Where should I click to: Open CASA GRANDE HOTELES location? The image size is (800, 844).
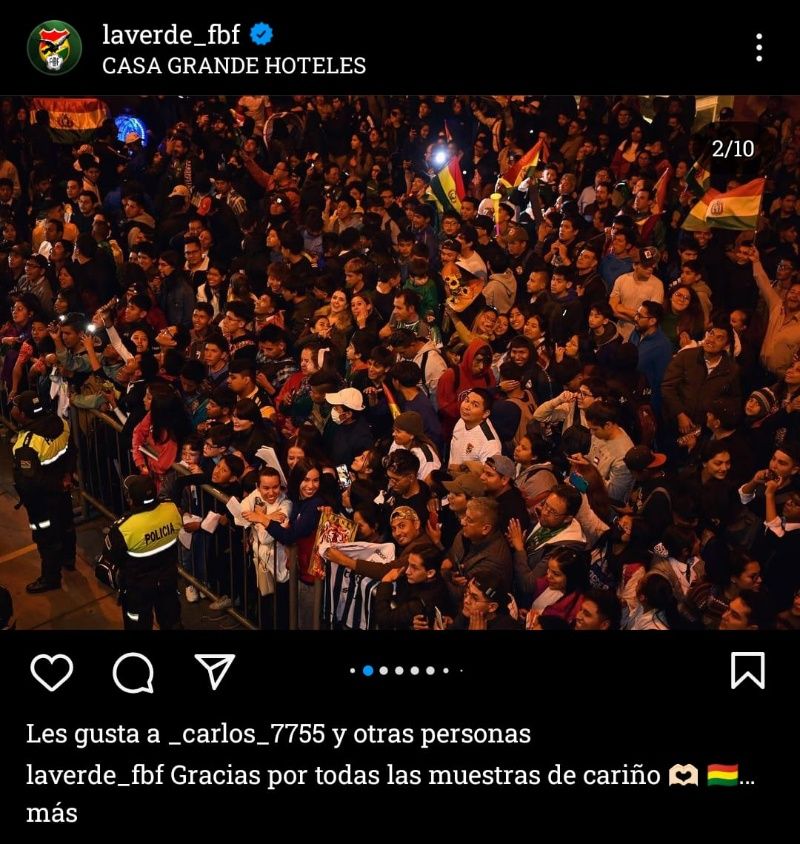(x=234, y=66)
